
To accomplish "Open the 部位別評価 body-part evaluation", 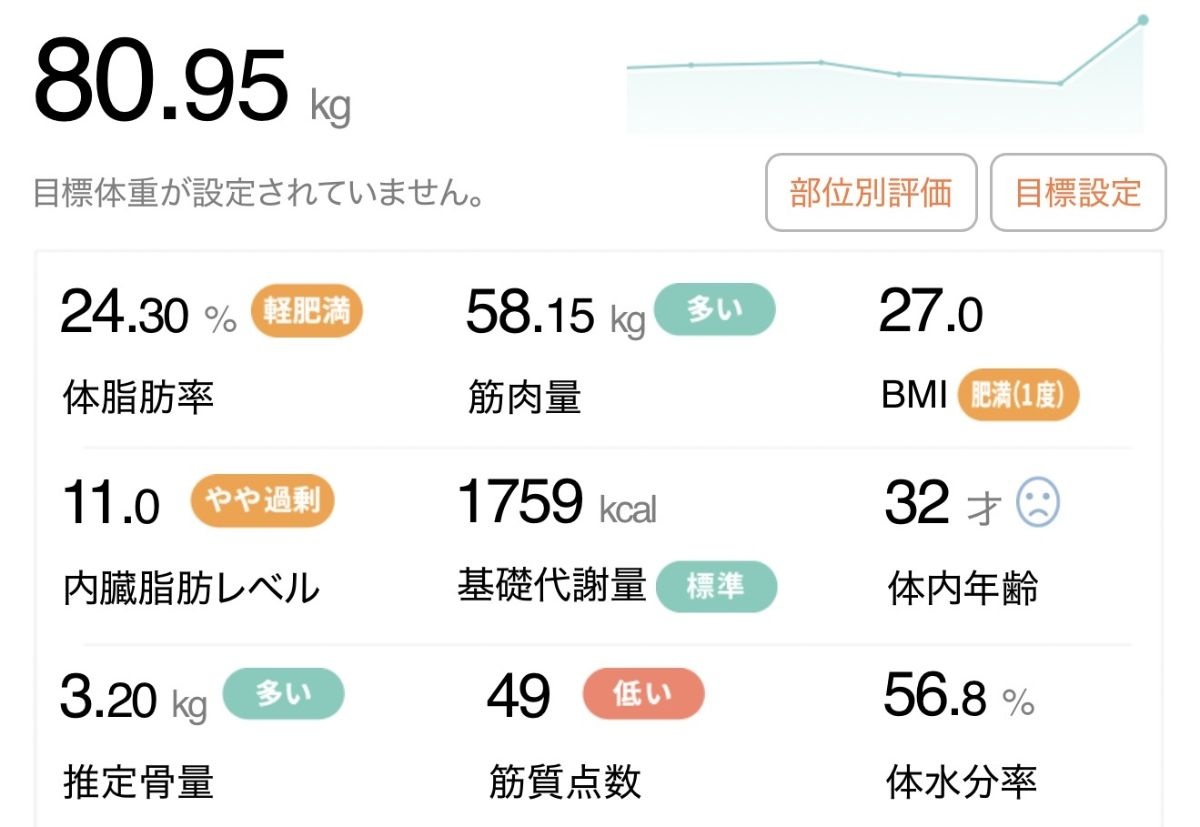I will coord(870,192).
